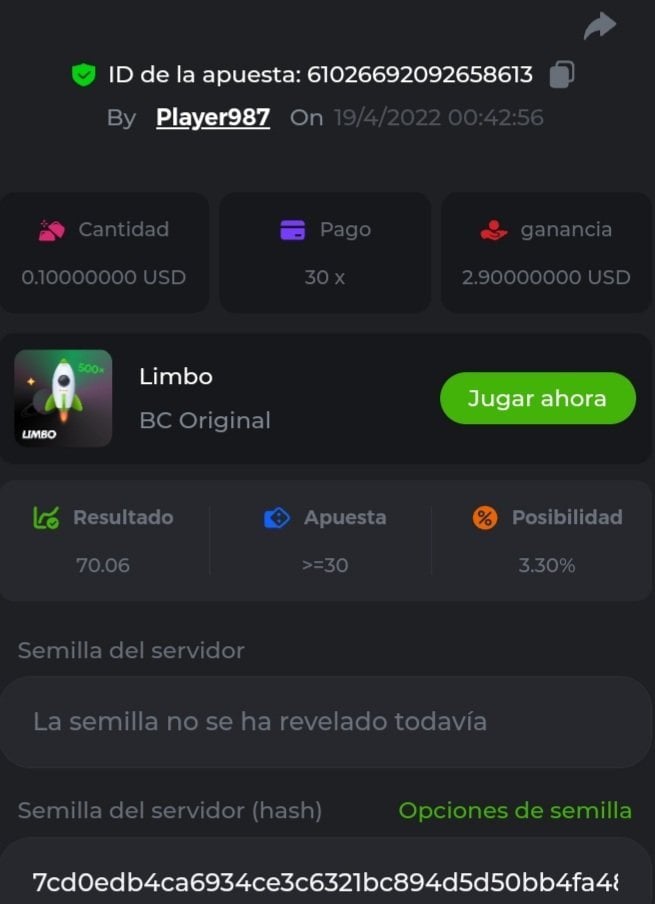Screen dimensions: 655x904
Task: Open Opciones de semilla
Action: pyautogui.click(x=515, y=810)
